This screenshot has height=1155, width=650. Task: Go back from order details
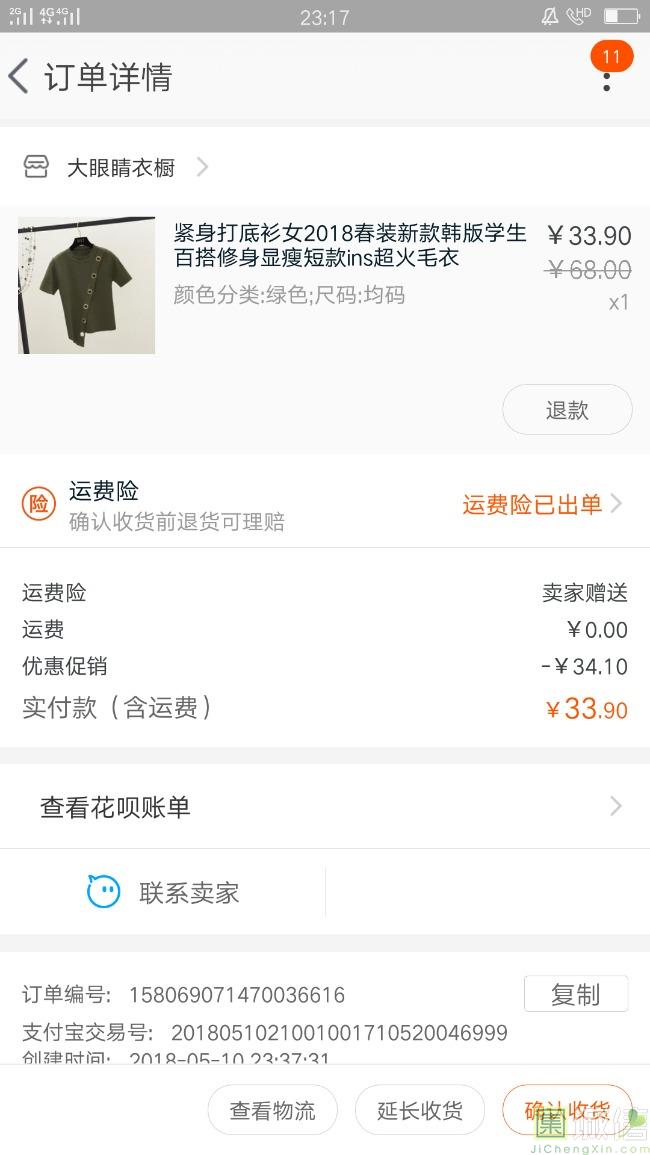(x=20, y=77)
